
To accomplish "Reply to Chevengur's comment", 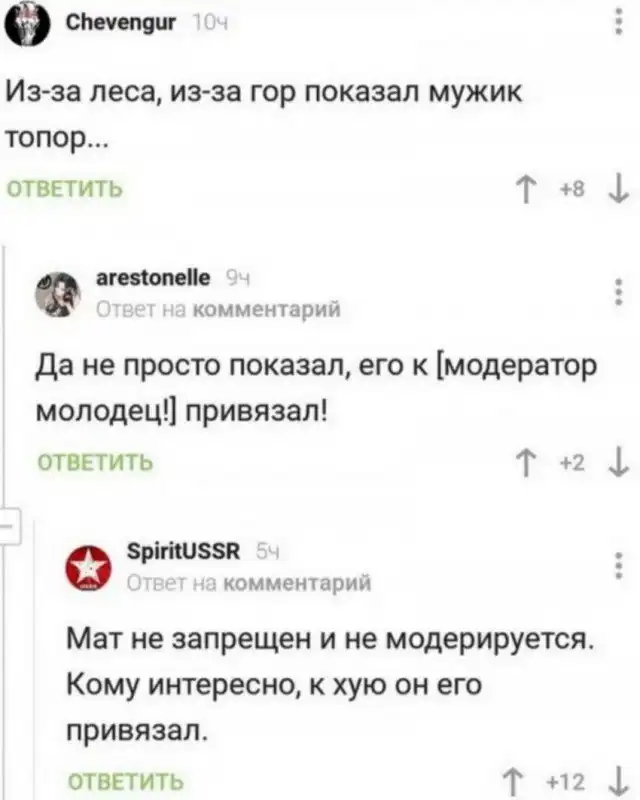I will click(x=65, y=189).
